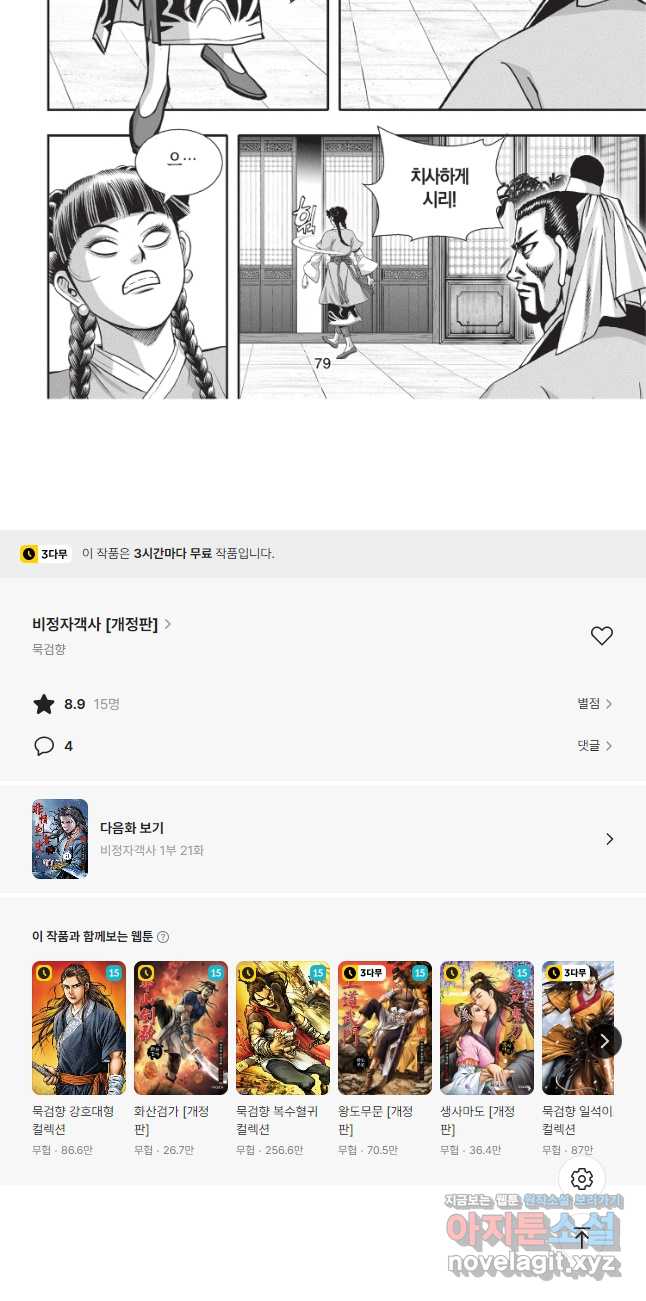The width and height of the screenshot is (646, 1301).
Task: Like this webtoon with the heart
Action: pos(601,636)
